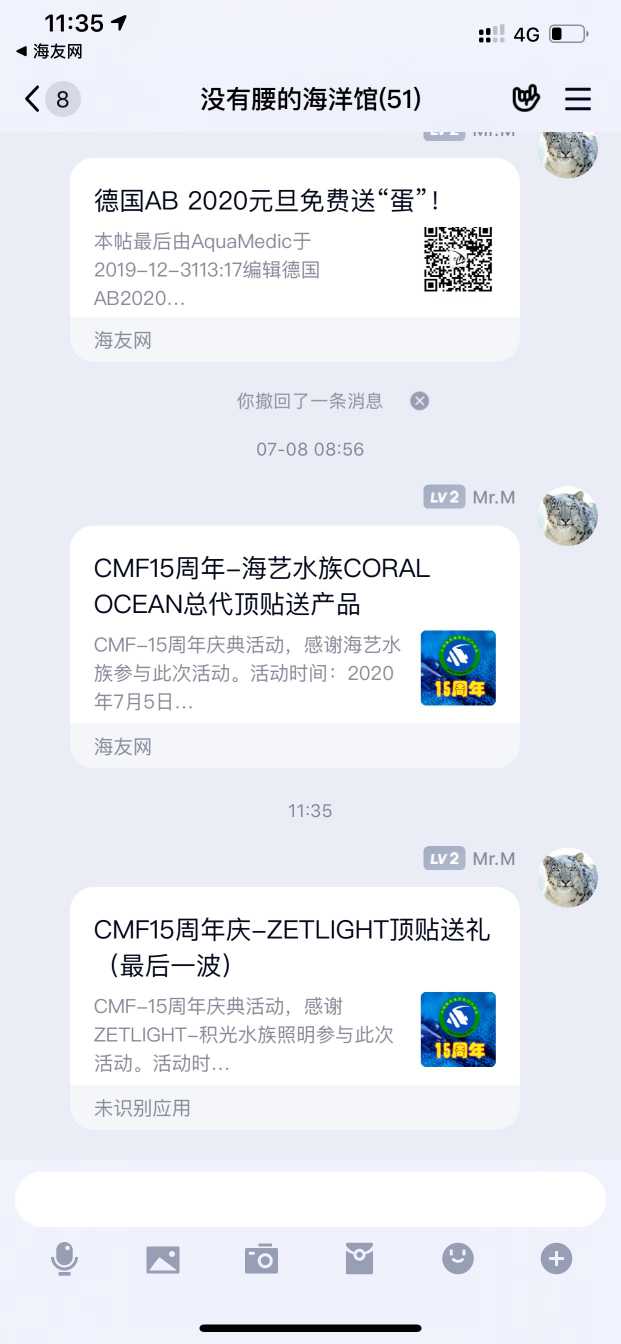Open the 海艺水族CORAL OCEAN shared post card
The image size is (621, 1344).
[294, 645]
